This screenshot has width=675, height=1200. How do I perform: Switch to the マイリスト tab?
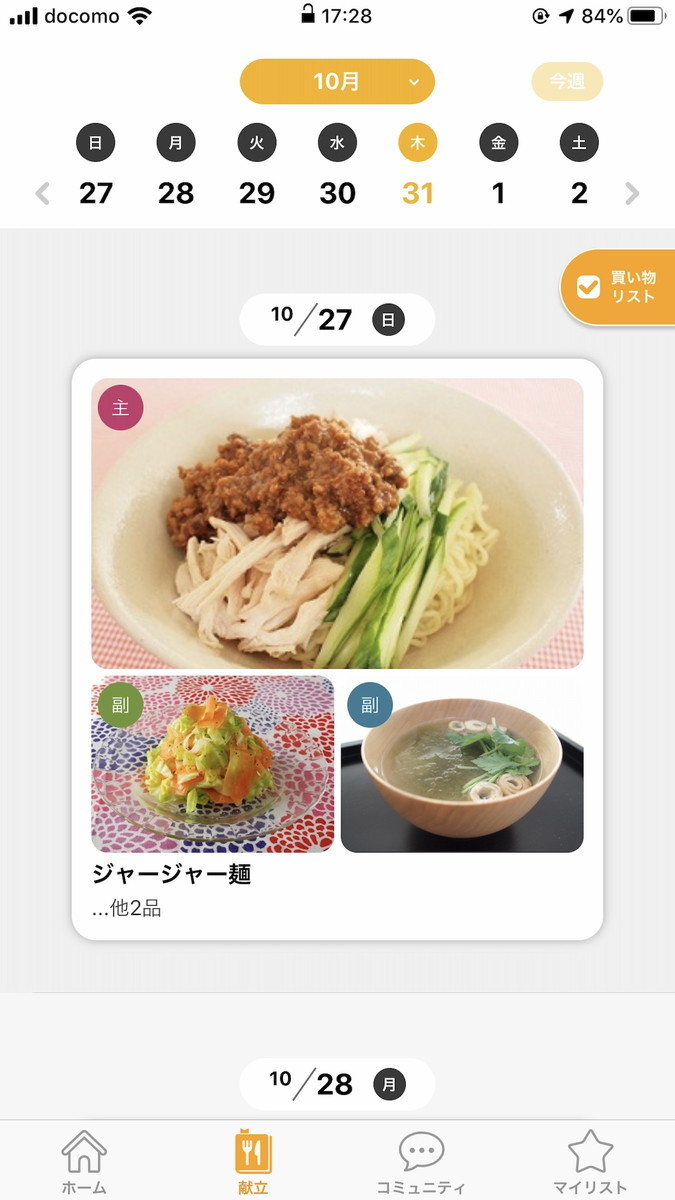coord(590,1163)
